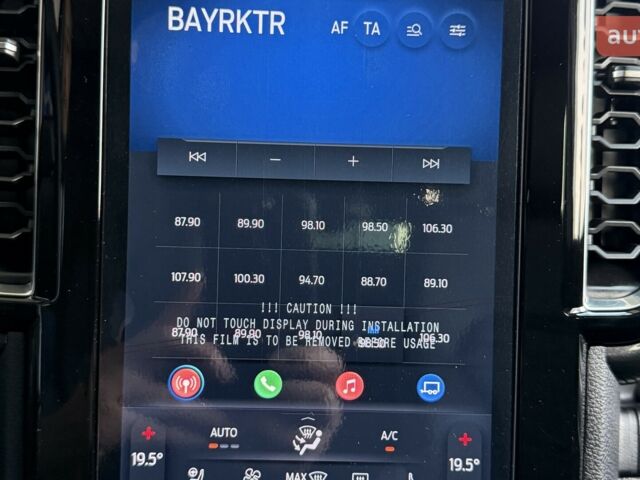
Task: Tune frequency down with the minus button
Action: tap(276, 161)
